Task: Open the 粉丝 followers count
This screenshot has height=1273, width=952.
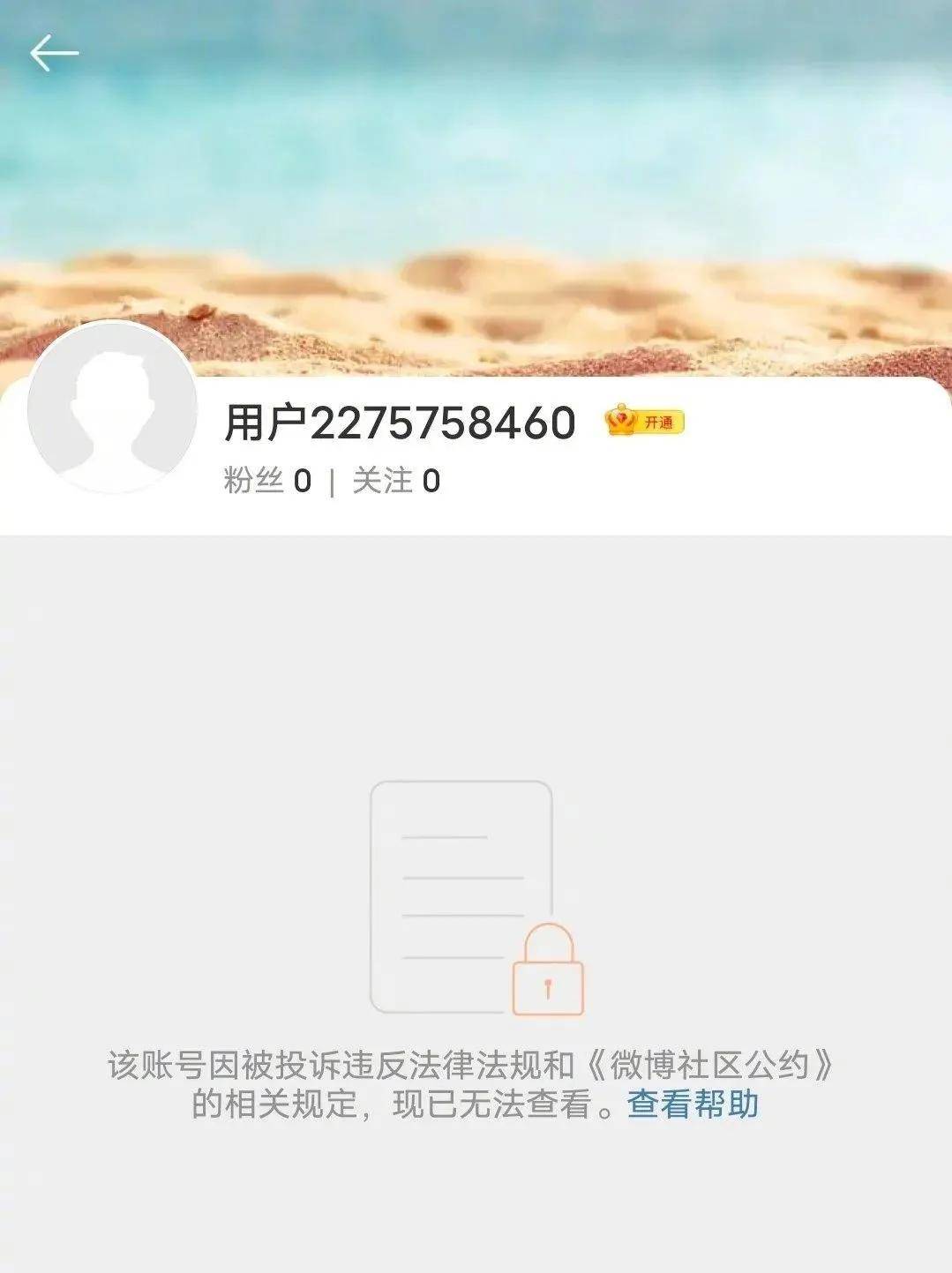Action: pos(267,482)
